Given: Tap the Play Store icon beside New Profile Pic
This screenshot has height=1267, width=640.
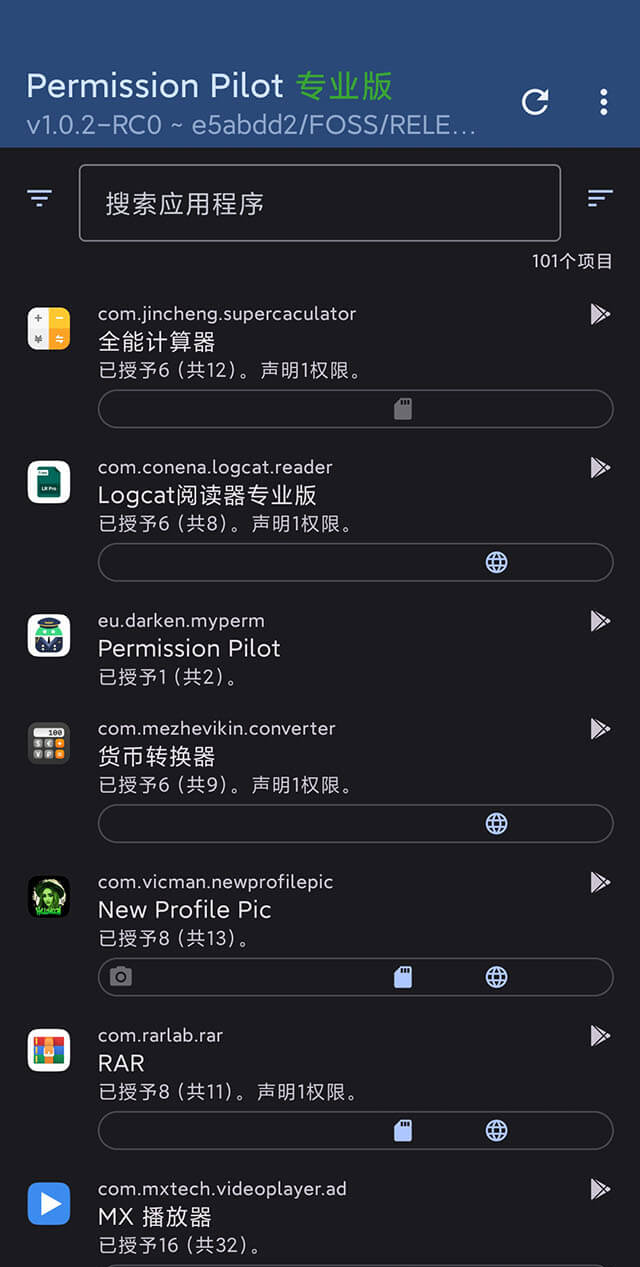Looking at the screenshot, I should pyautogui.click(x=600, y=882).
